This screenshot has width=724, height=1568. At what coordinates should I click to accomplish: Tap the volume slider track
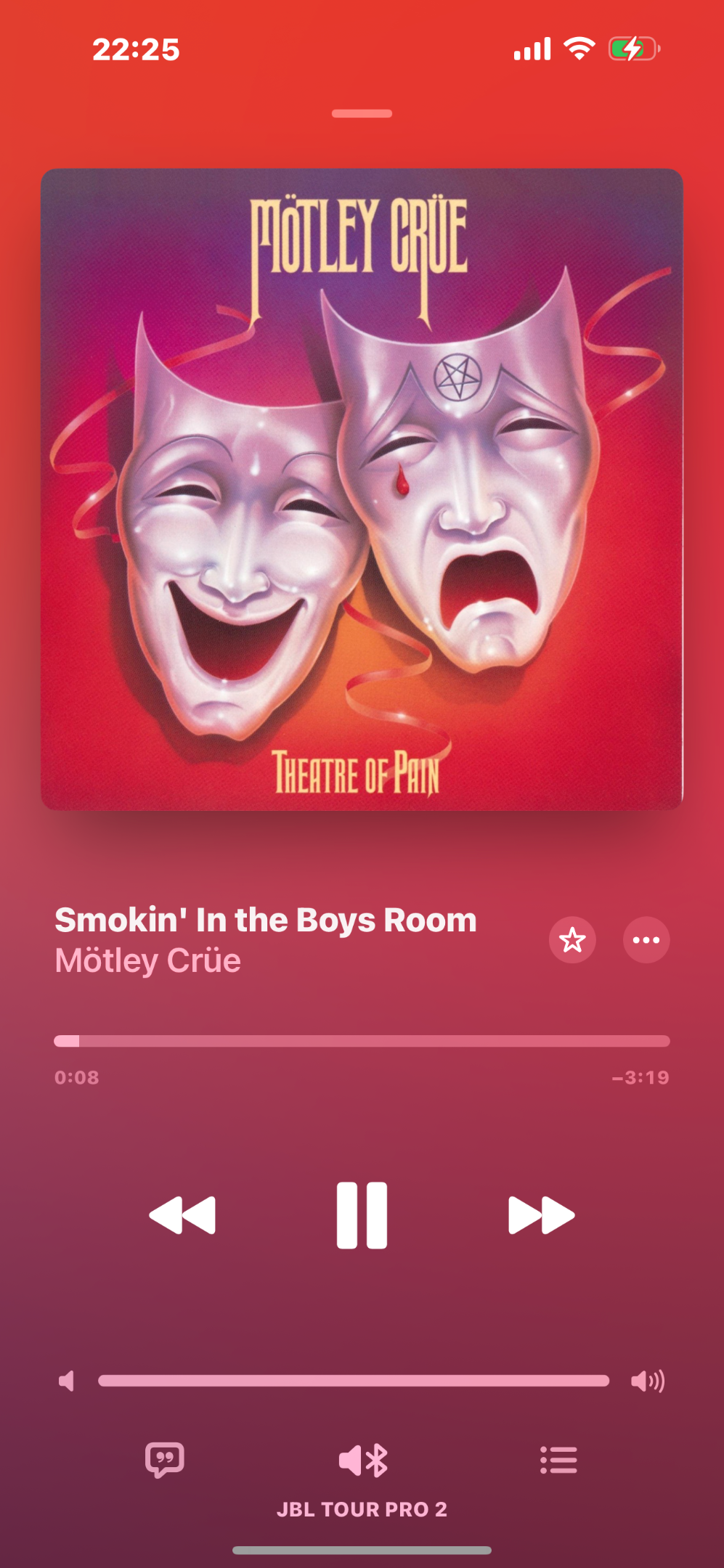pyautogui.click(x=354, y=1381)
